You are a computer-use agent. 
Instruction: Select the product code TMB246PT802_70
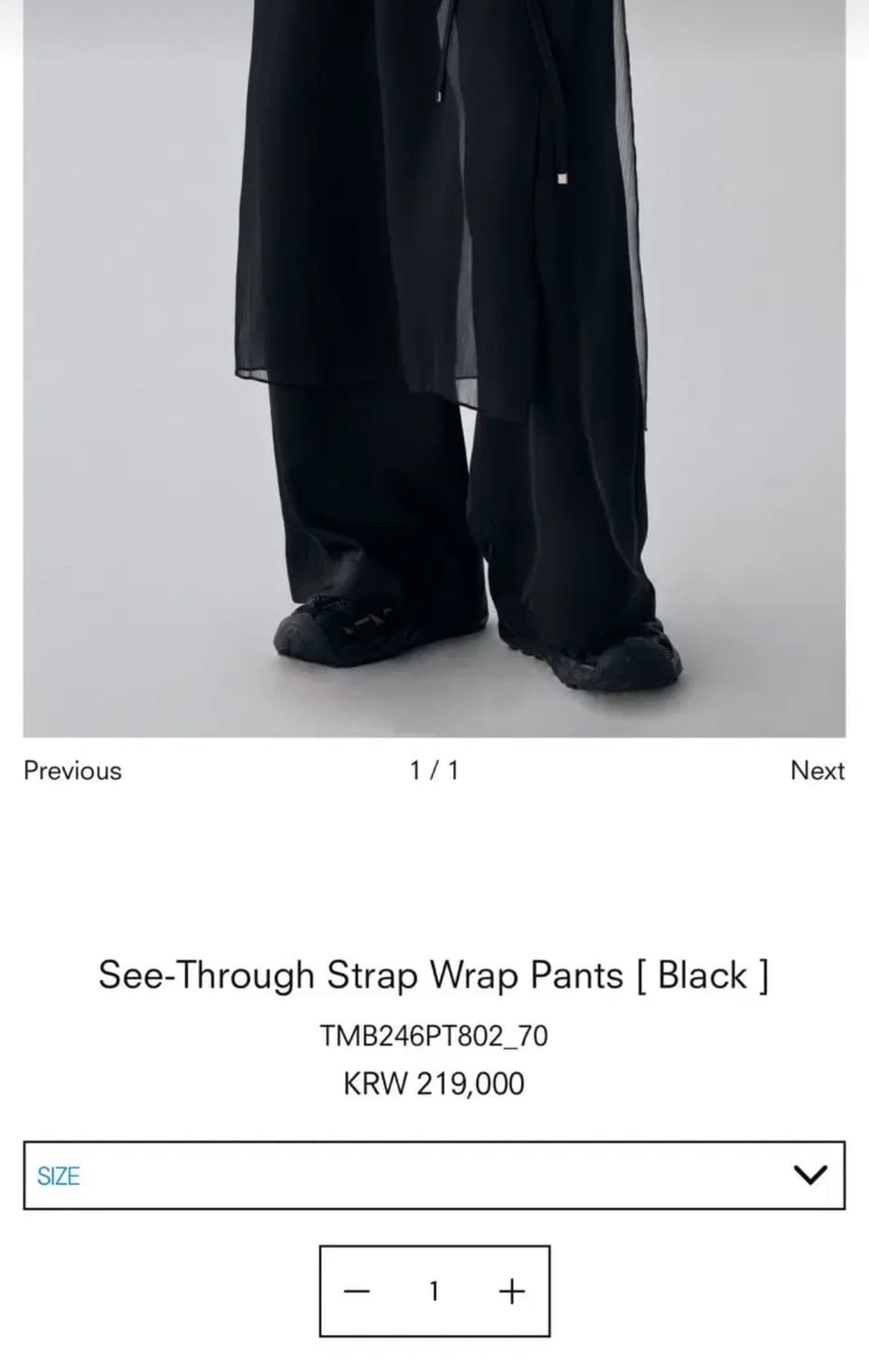(x=434, y=1038)
